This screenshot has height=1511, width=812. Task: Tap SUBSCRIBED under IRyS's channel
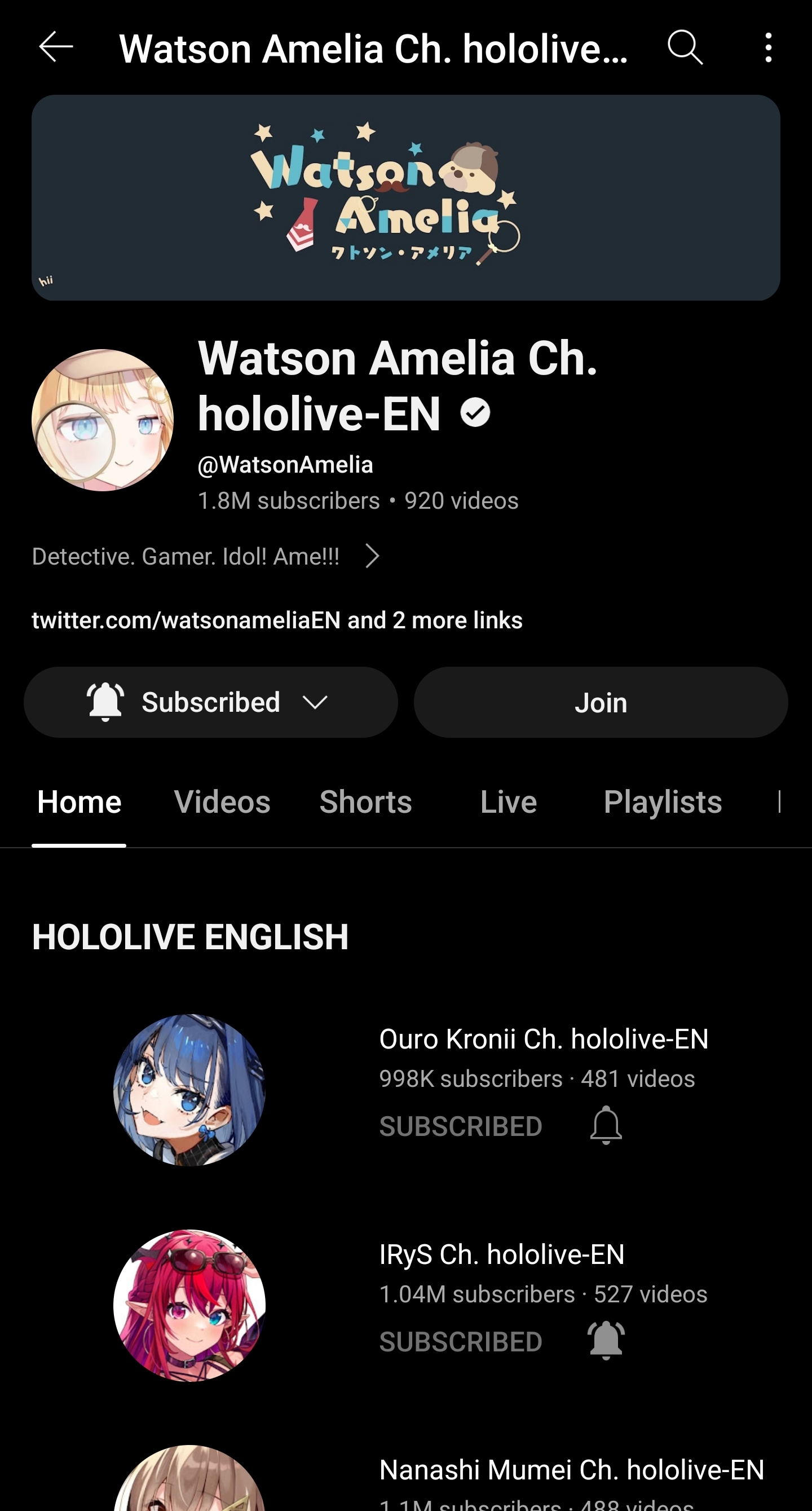click(461, 1341)
